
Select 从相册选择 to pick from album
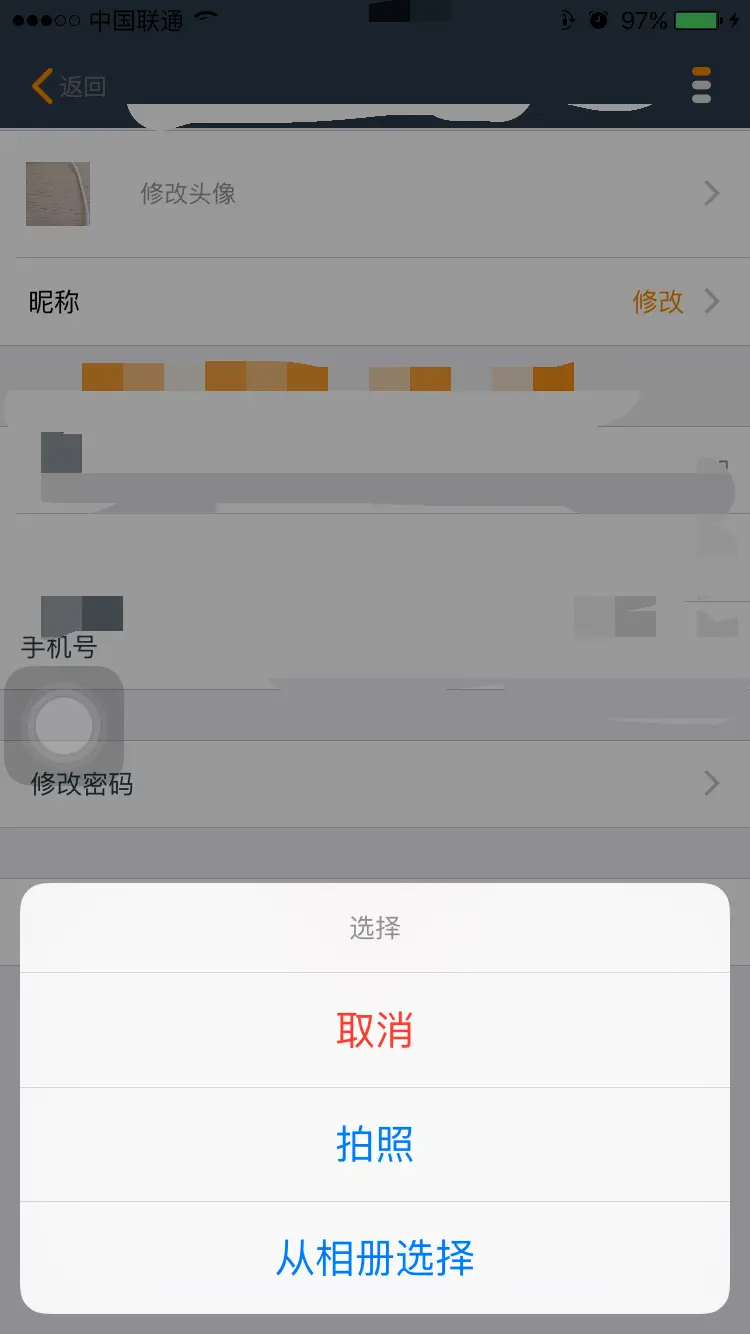point(375,1258)
